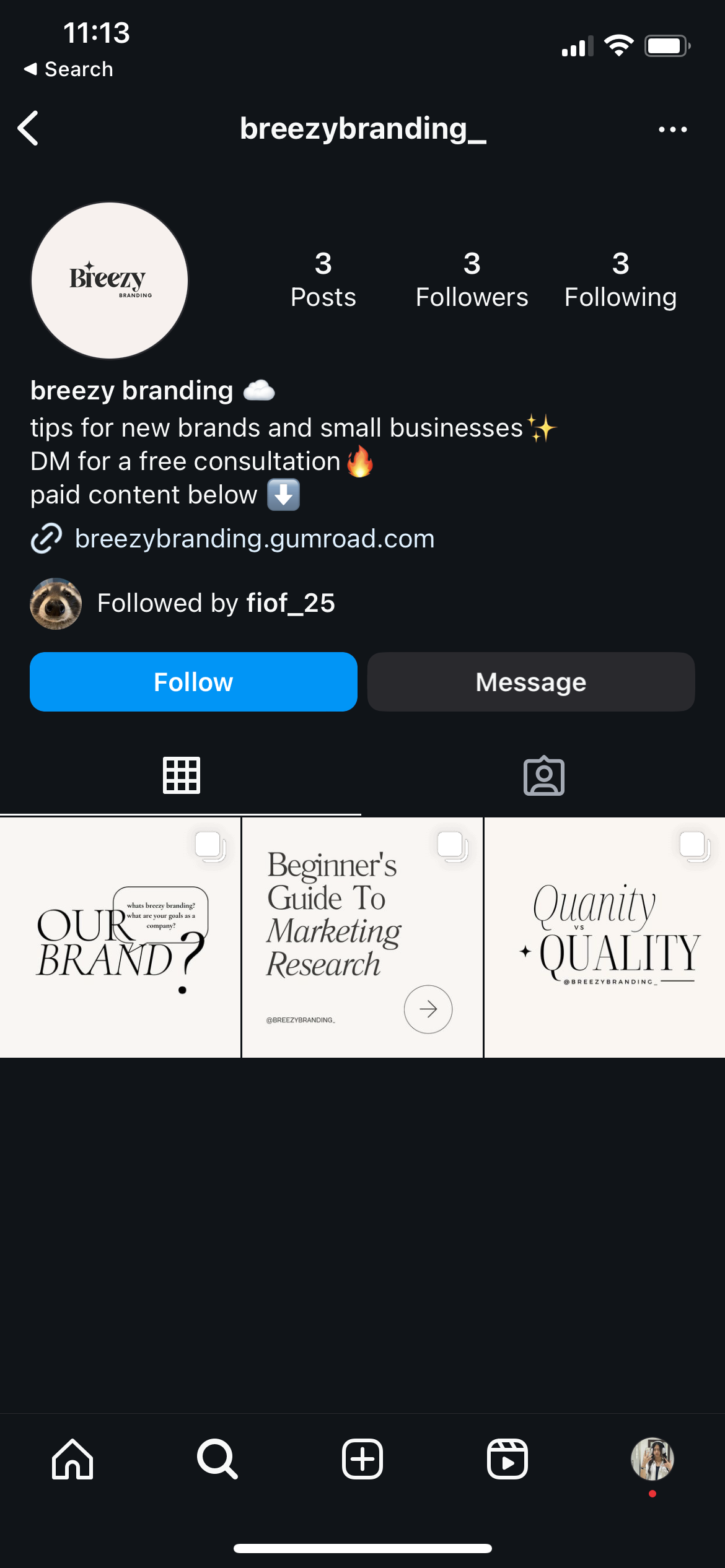Screen dimensions: 725x1568
Task: Go back using the top-left arrow
Action: 29,128
